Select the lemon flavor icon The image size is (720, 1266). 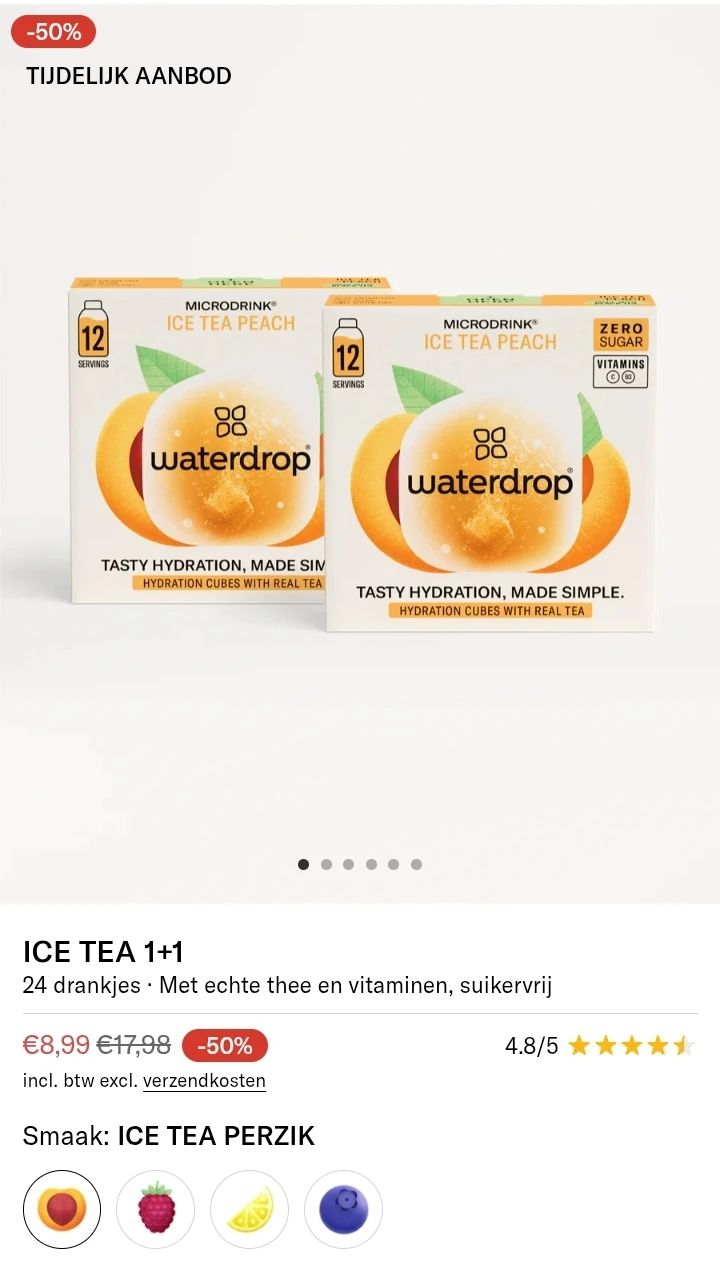coord(249,1209)
